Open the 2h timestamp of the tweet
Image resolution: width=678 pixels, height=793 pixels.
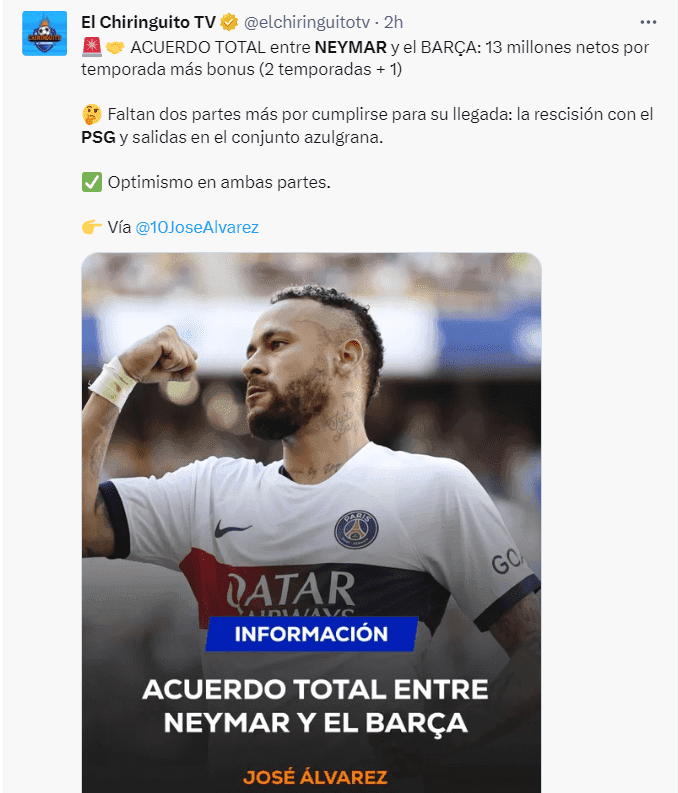393,22
